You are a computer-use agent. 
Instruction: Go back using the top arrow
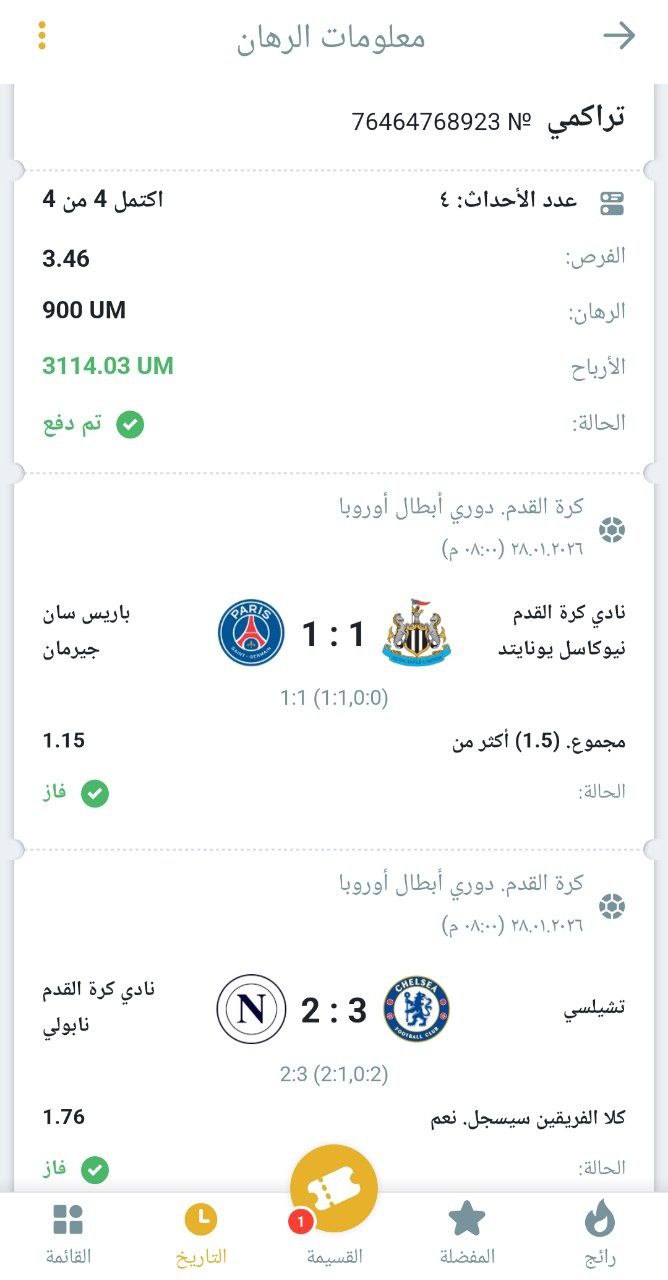pyautogui.click(x=619, y=36)
